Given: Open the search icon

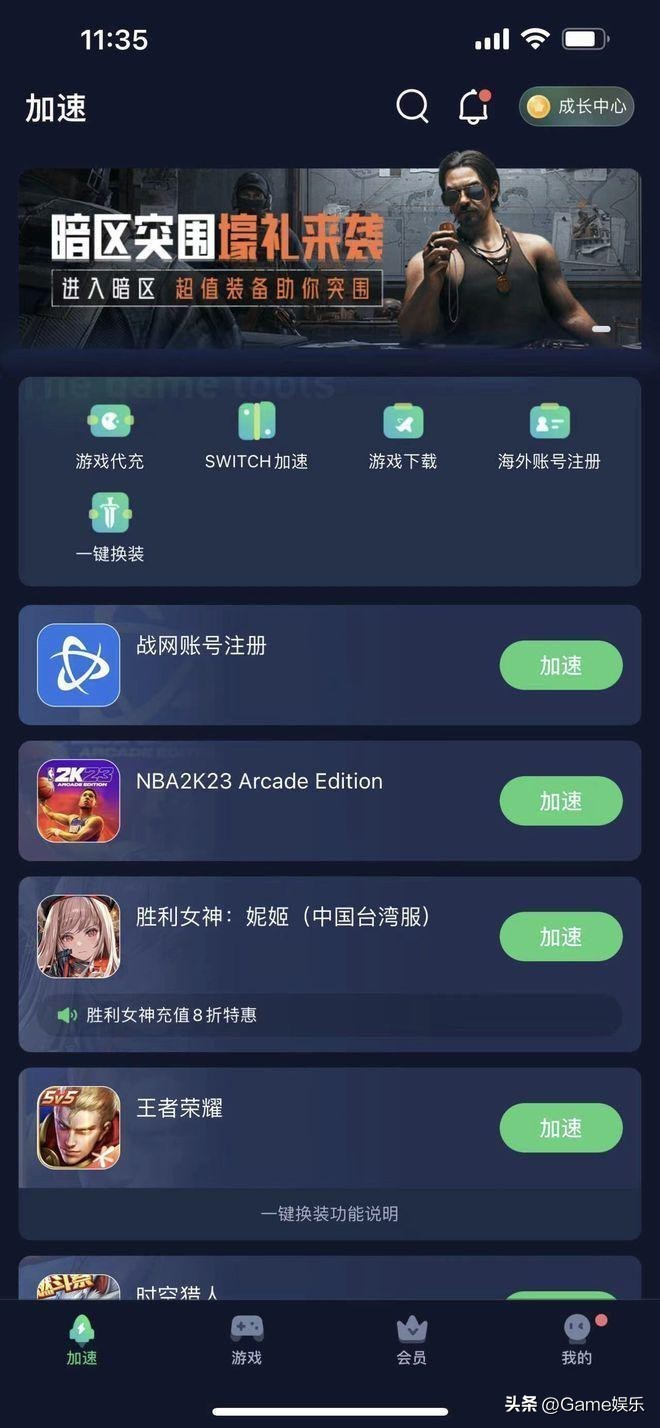Looking at the screenshot, I should click(x=412, y=106).
